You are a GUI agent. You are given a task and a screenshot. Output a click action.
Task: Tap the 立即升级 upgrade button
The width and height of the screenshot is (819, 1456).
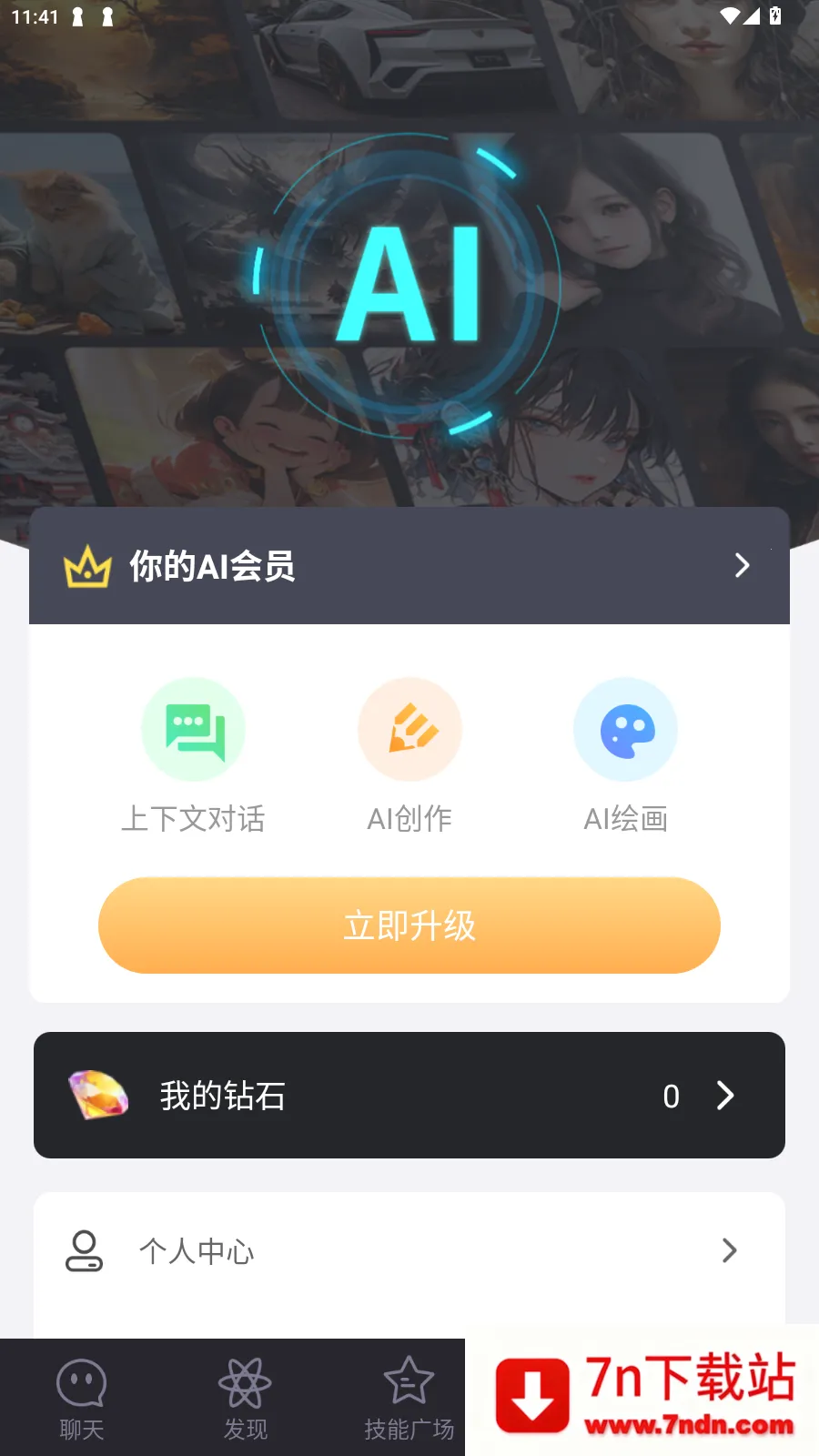pyautogui.click(x=409, y=925)
